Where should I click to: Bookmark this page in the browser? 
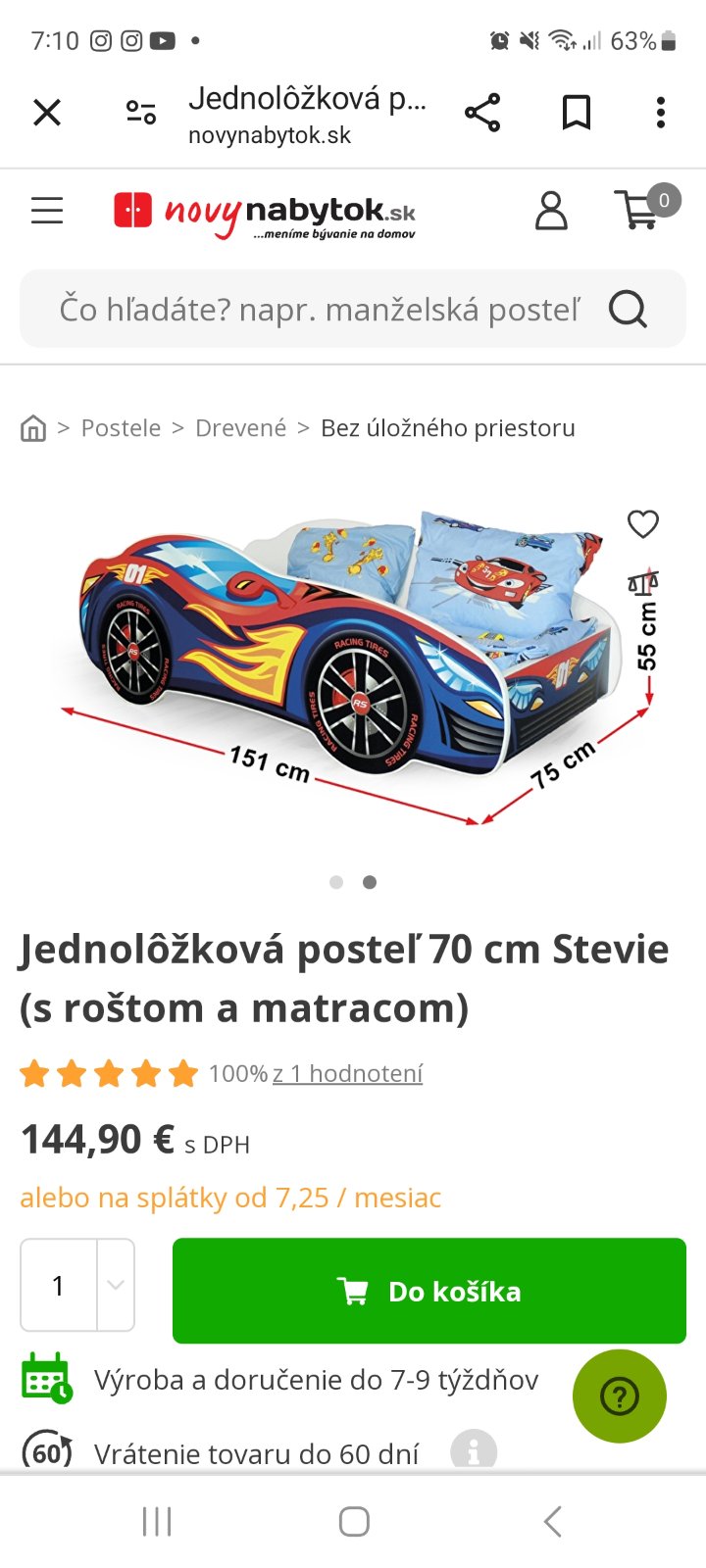(x=577, y=113)
